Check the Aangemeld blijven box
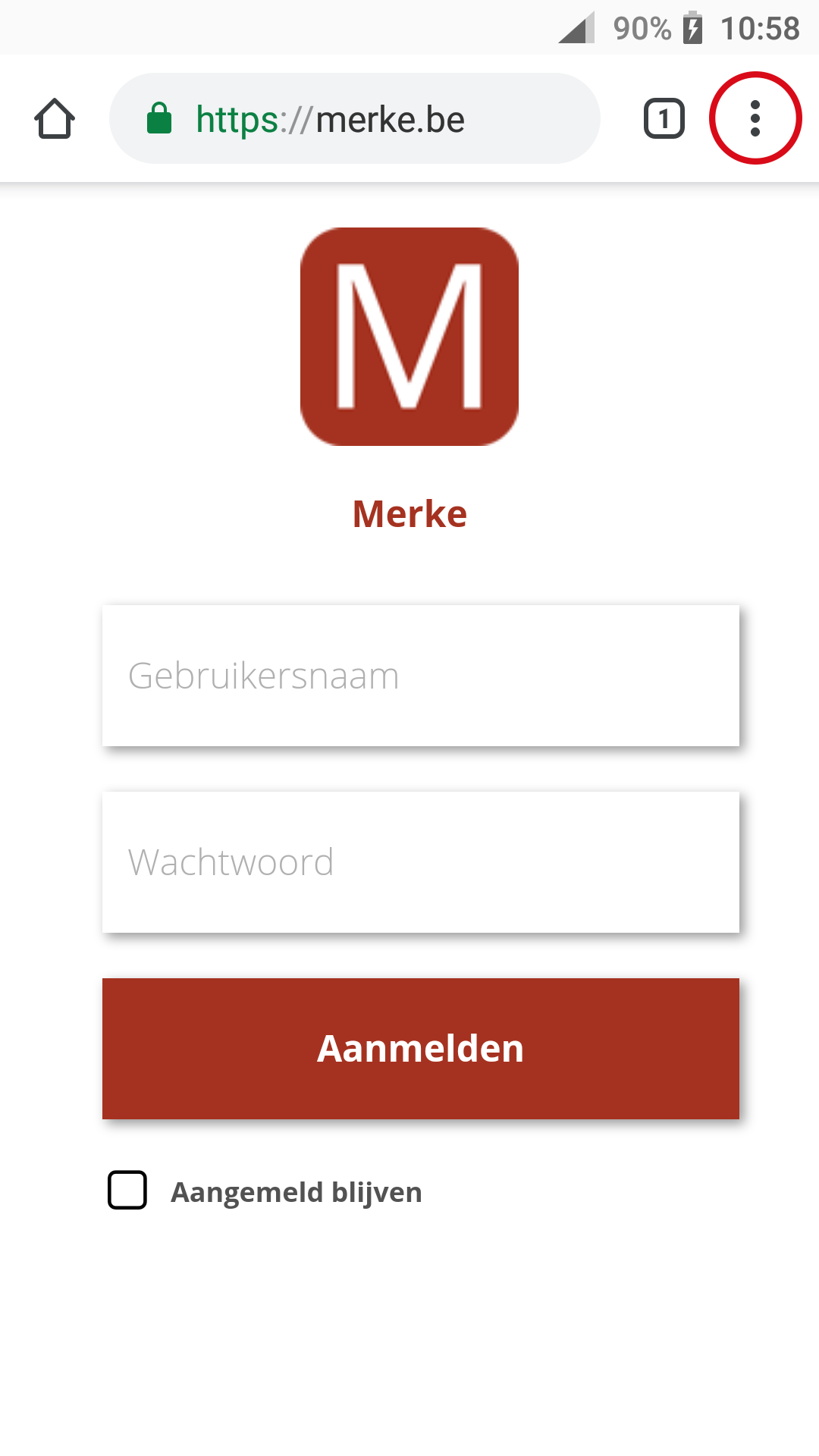 coord(127,1190)
